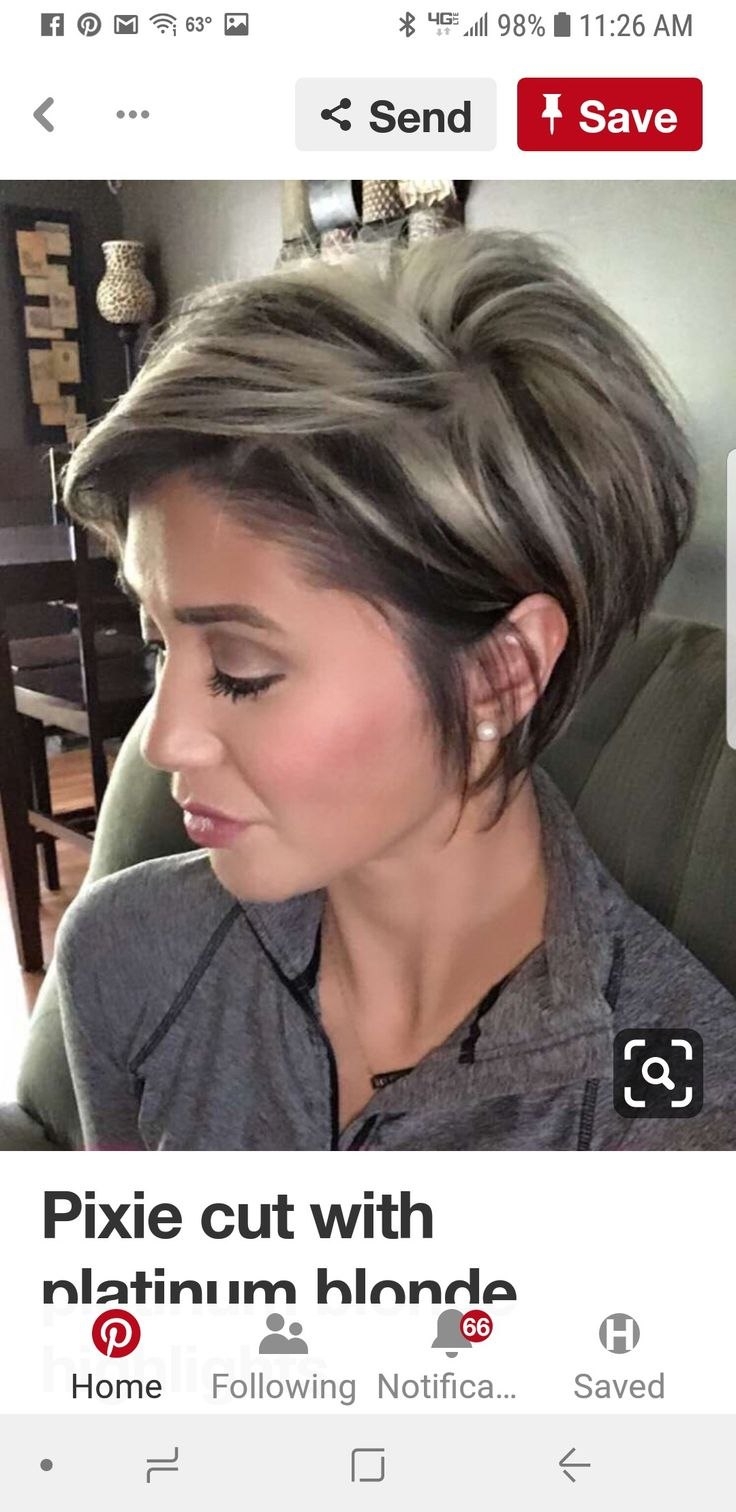Screen dimensions: 736x1512
Task: Open the three-dot overflow menu
Action: (x=132, y=115)
